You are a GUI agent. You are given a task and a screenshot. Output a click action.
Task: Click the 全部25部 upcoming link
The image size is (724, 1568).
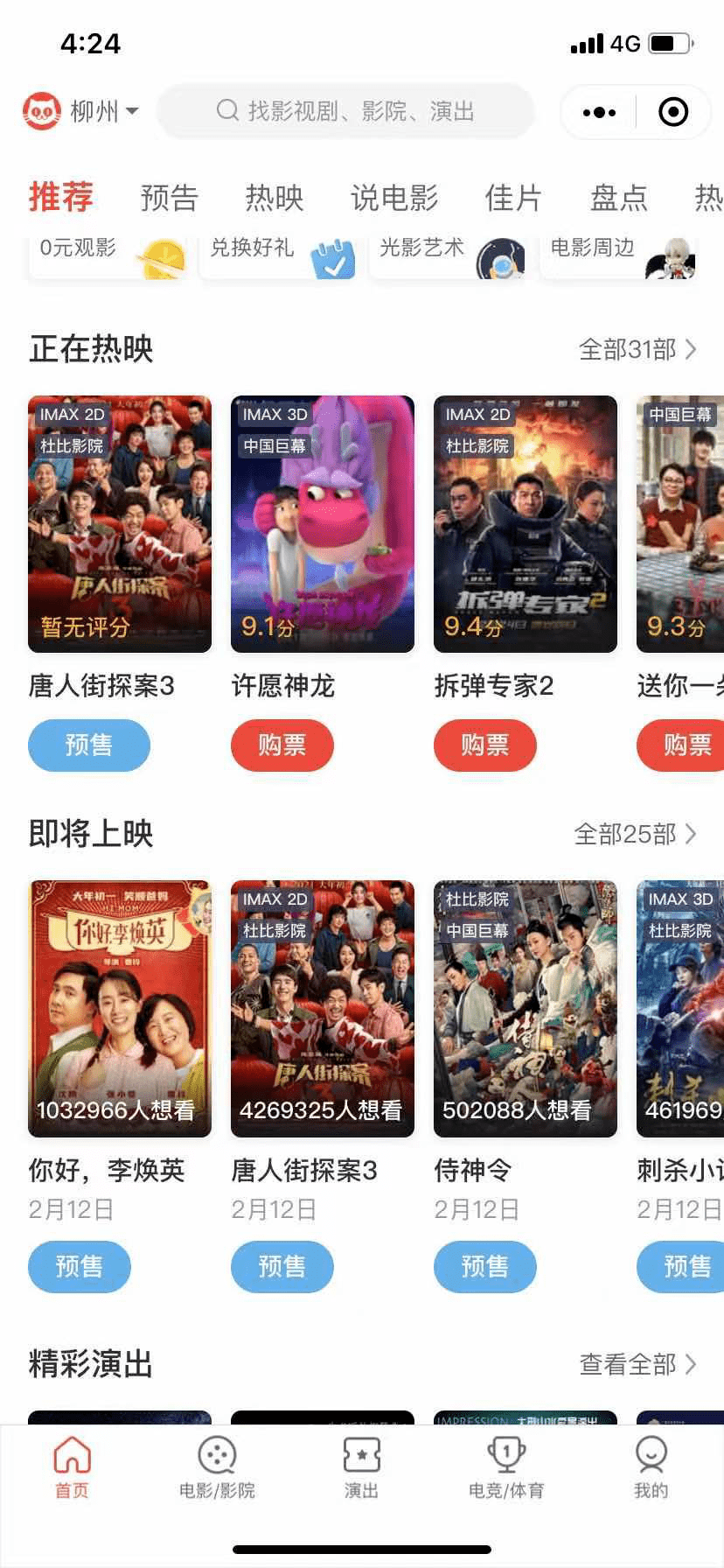[637, 834]
